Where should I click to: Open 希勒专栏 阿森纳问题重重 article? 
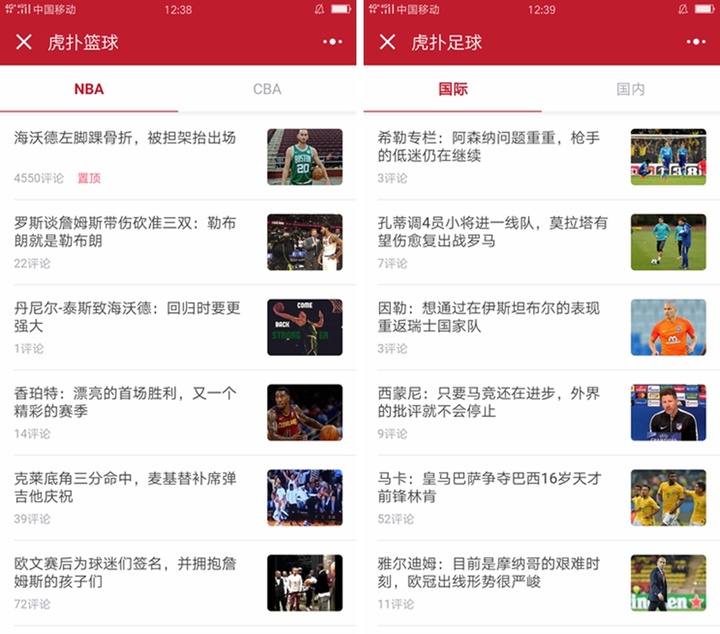(x=489, y=147)
